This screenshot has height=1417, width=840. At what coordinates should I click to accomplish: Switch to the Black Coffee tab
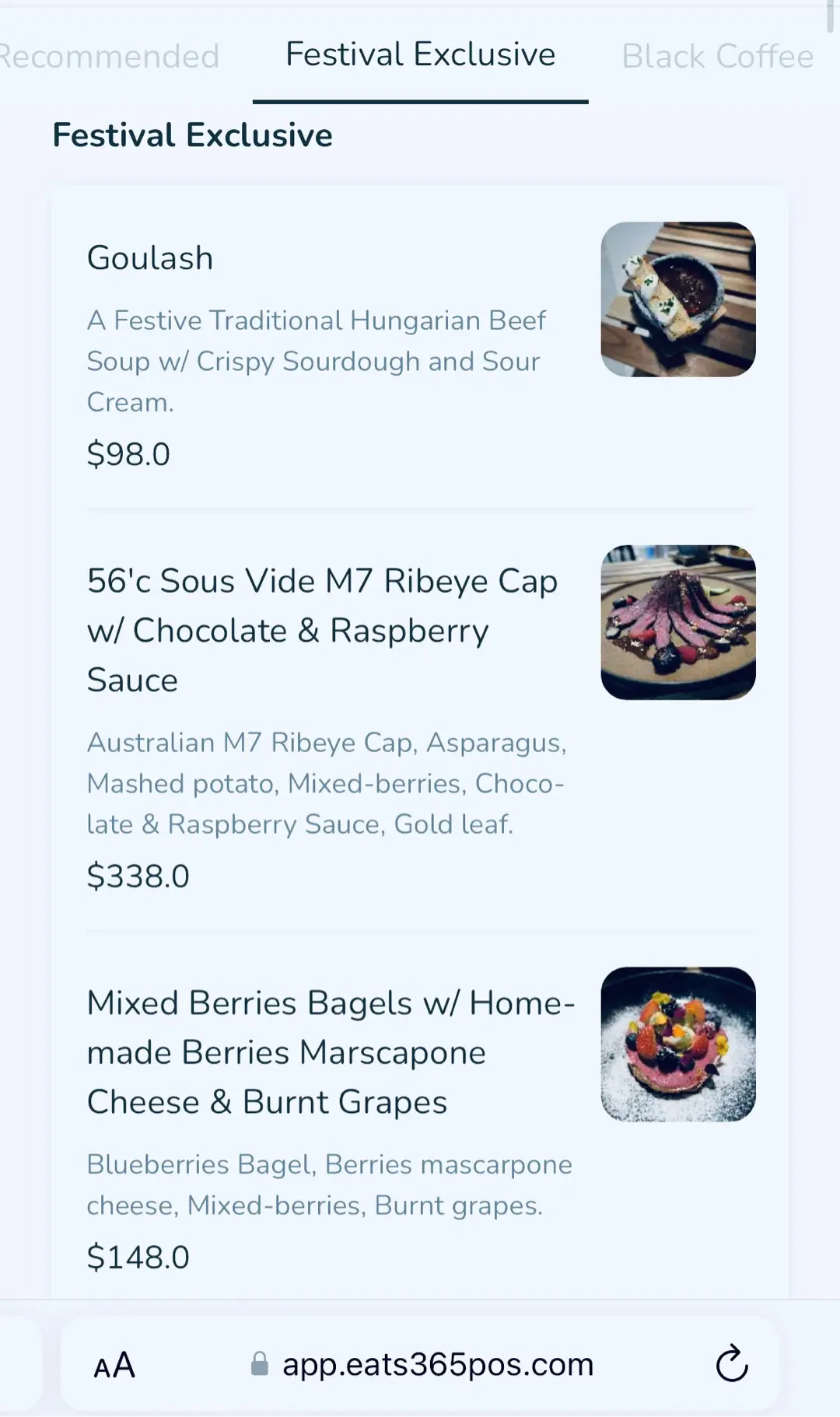tap(718, 56)
